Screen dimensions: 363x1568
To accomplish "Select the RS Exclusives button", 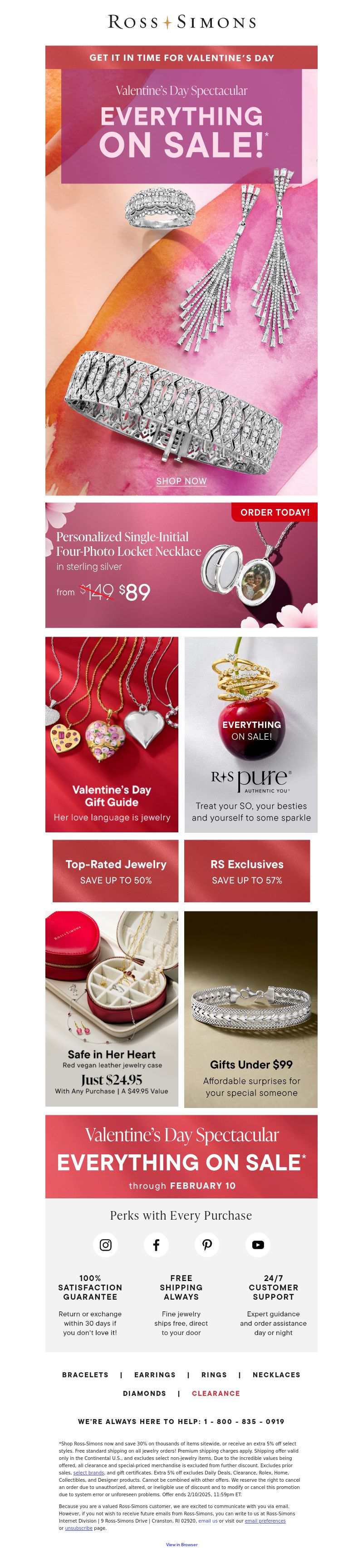I will (x=247, y=871).
